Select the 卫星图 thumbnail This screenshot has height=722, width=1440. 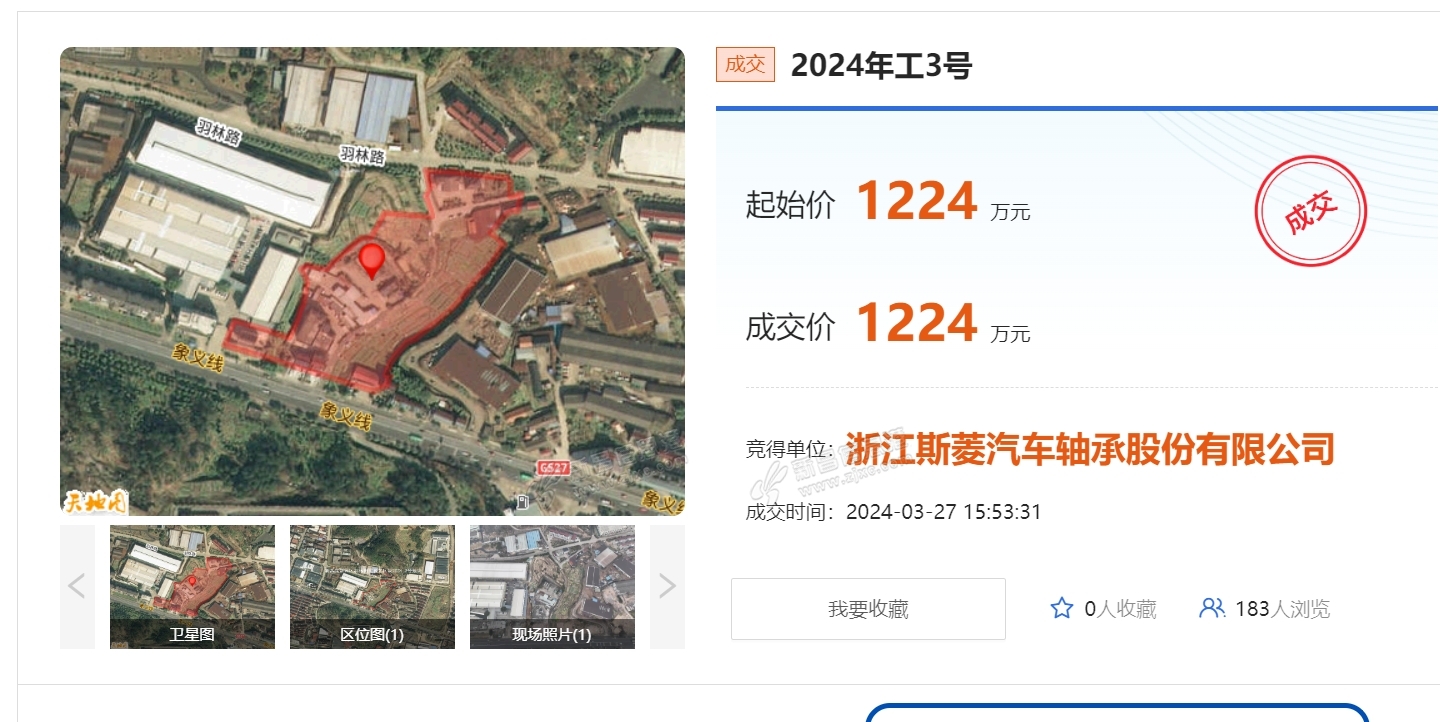(x=192, y=587)
